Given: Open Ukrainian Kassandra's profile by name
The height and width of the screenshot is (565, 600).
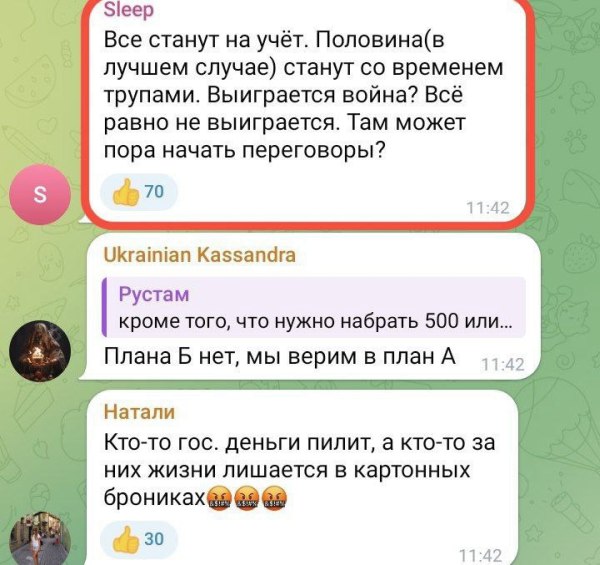Looking at the screenshot, I should (199, 256).
